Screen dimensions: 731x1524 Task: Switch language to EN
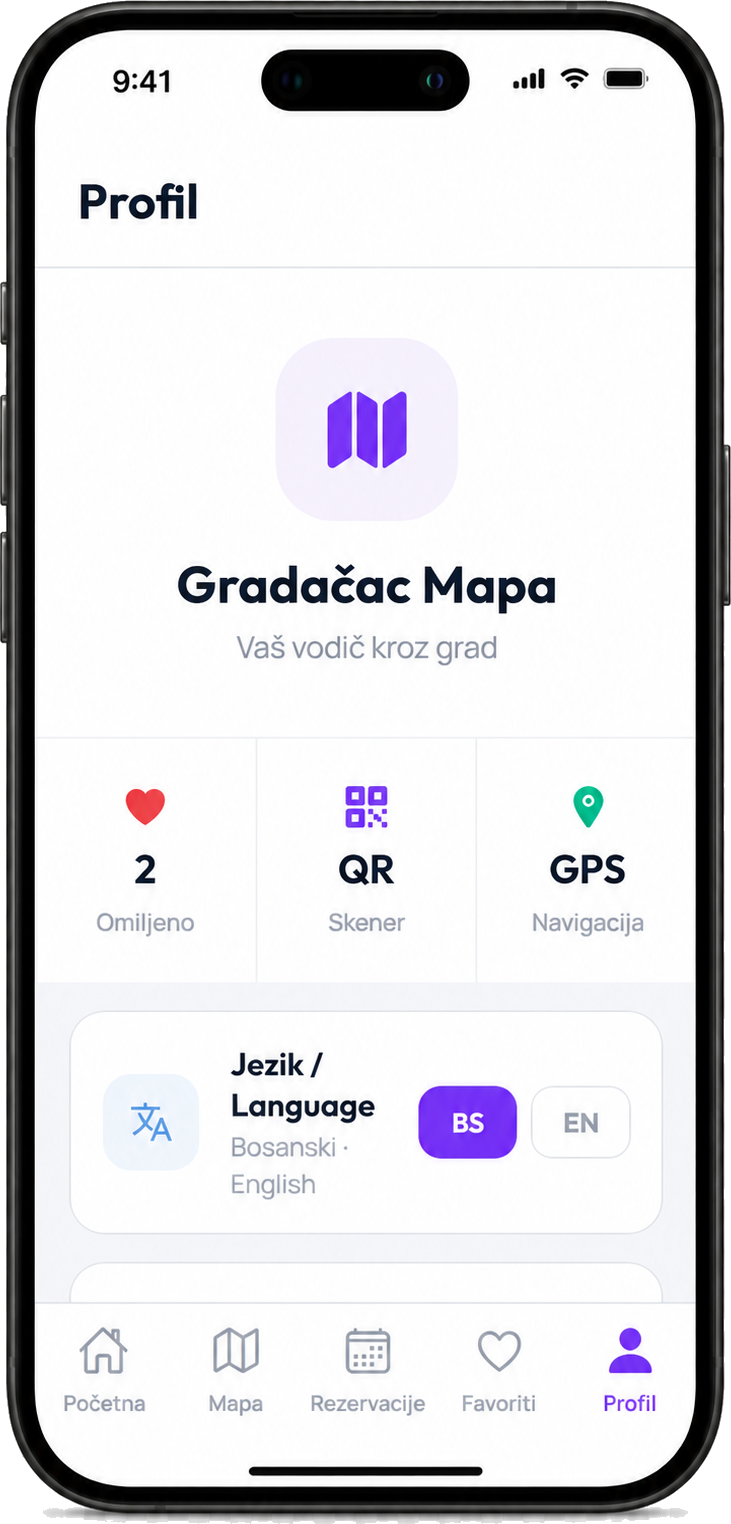click(580, 1122)
